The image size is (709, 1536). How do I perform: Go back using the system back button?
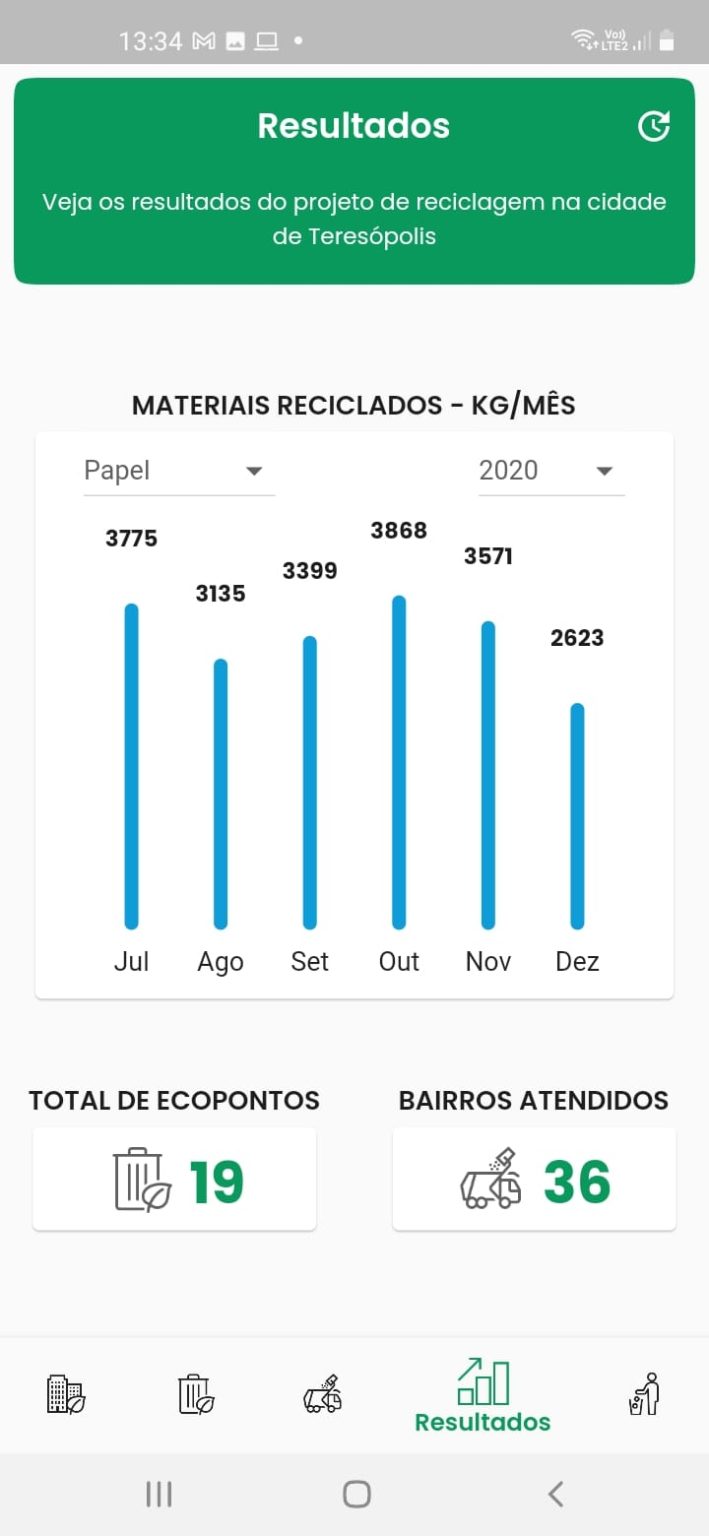(x=556, y=1494)
